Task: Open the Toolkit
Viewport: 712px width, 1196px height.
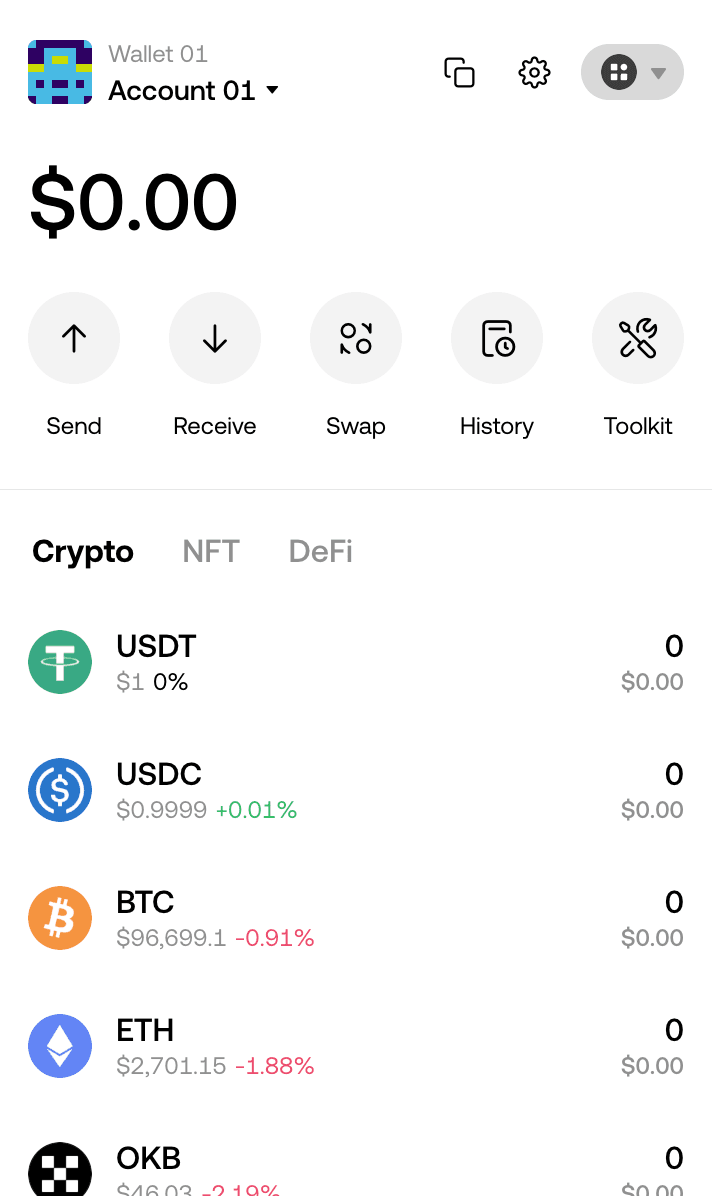Action: (638, 338)
